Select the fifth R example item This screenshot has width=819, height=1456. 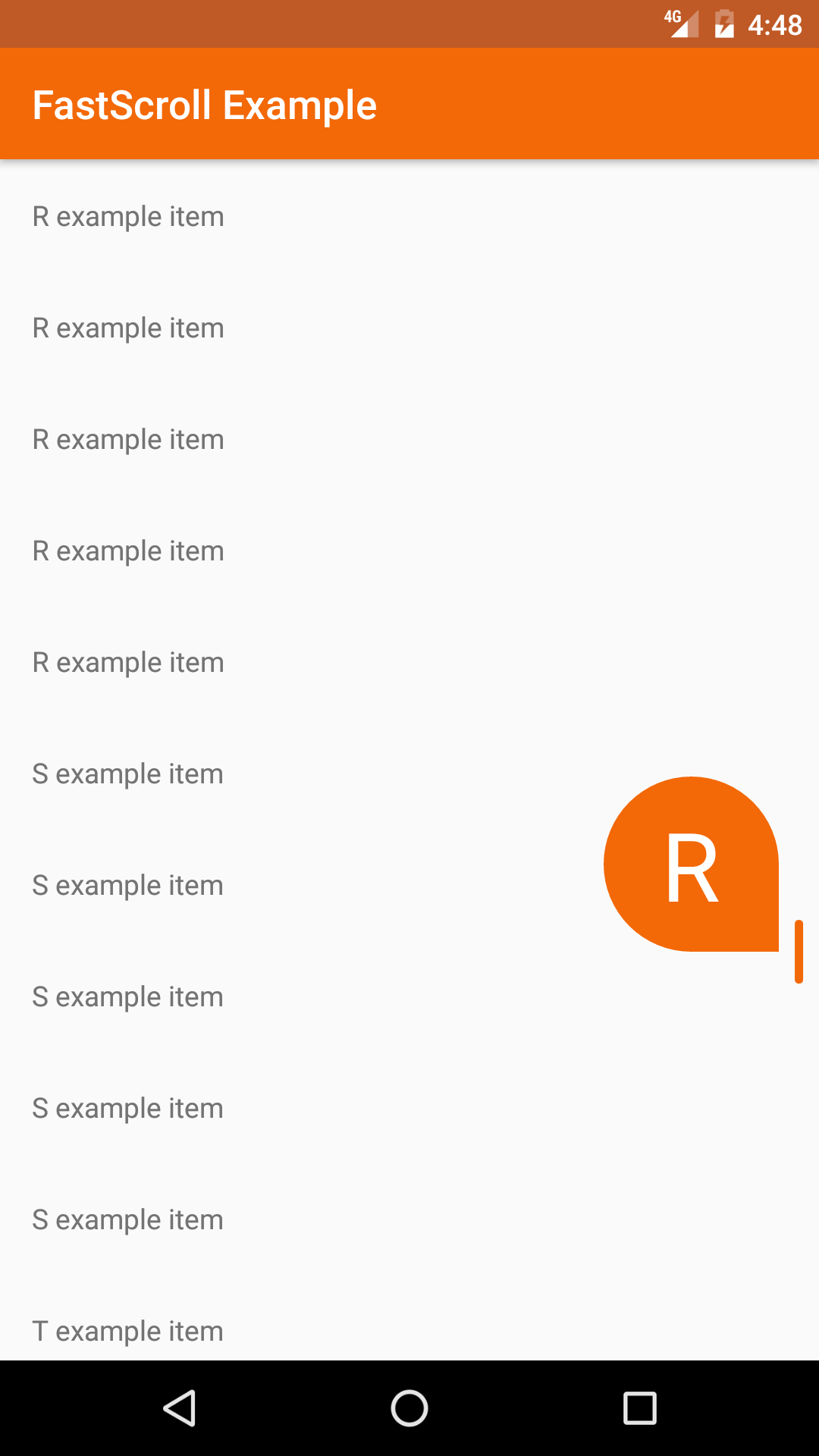pos(127,662)
